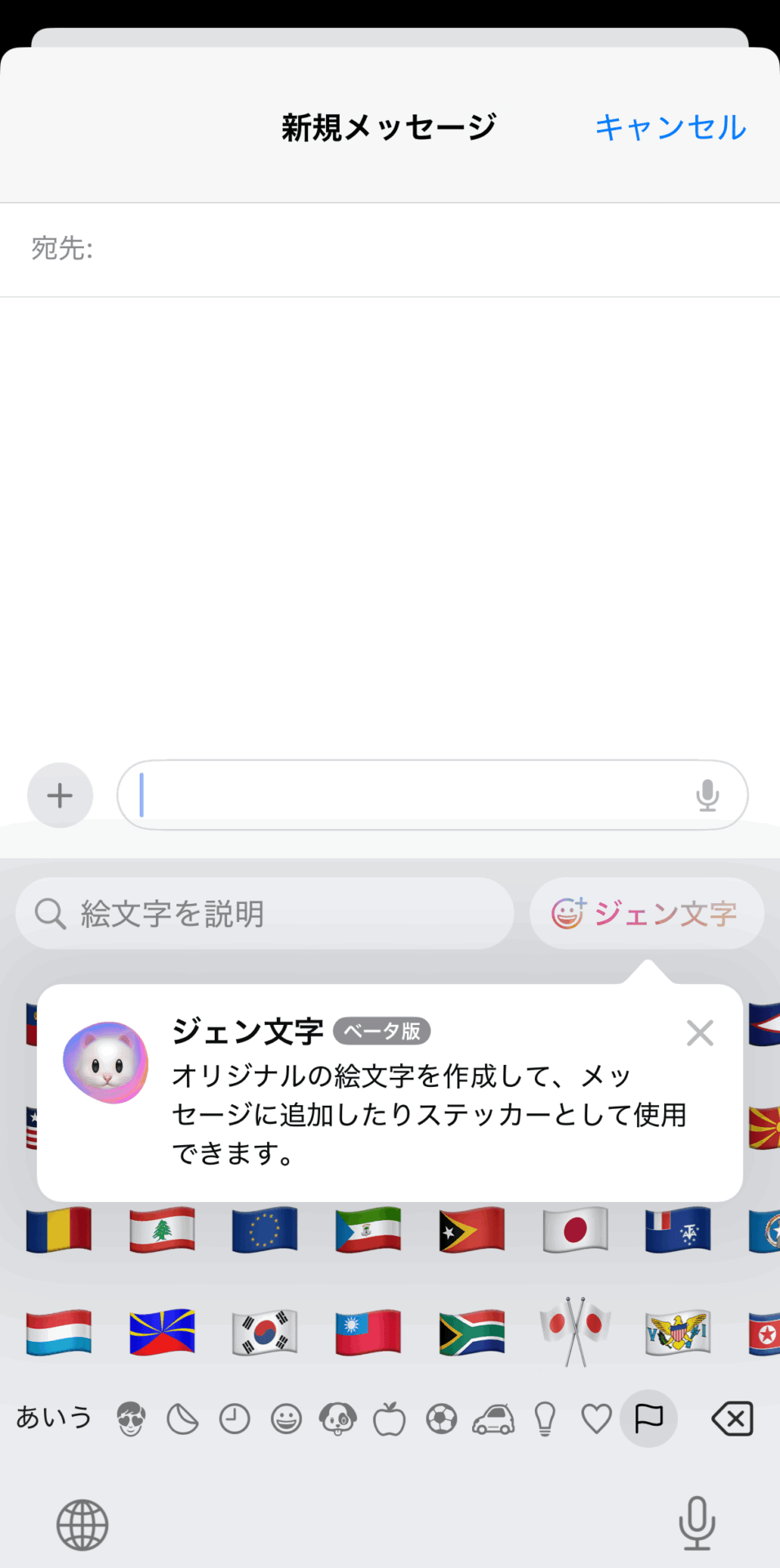The width and height of the screenshot is (780, 1568).
Task: Switch back to あいう text keyboard
Action: 54,1417
